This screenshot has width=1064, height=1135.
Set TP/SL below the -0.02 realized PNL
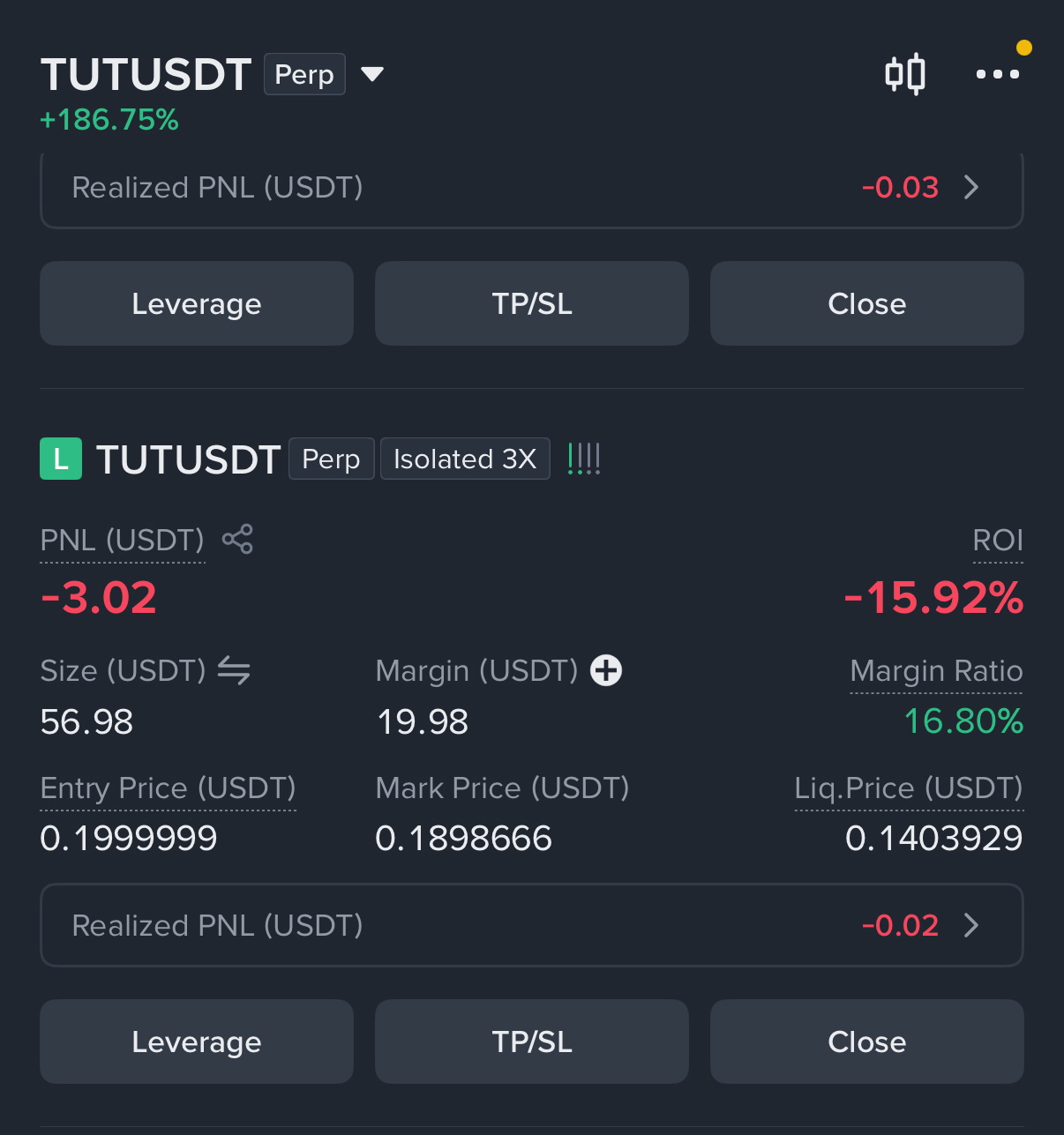pos(532,1042)
